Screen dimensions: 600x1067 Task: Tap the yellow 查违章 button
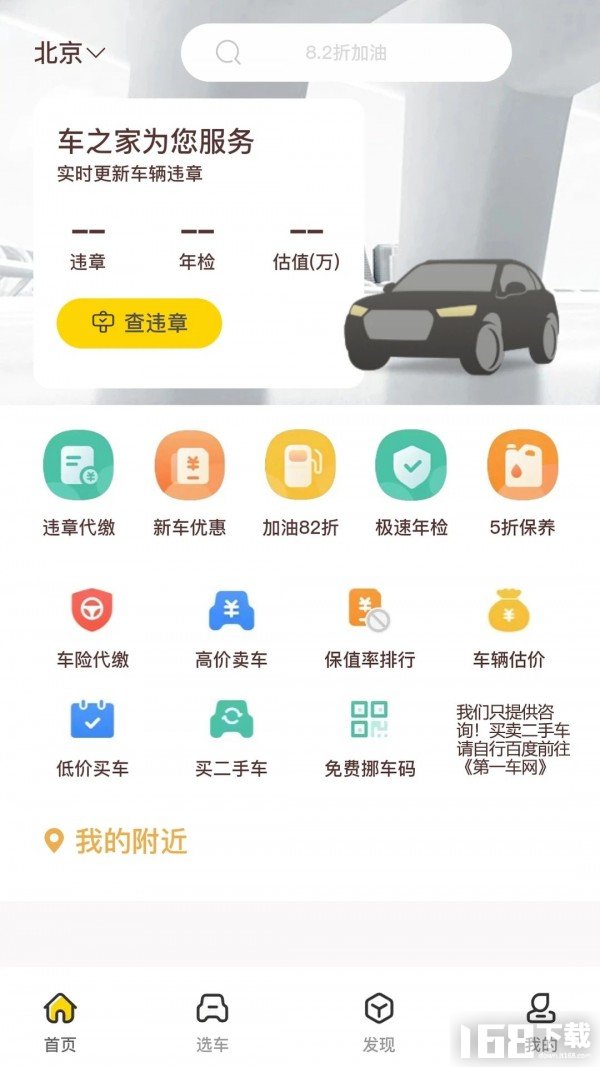pos(139,323)
